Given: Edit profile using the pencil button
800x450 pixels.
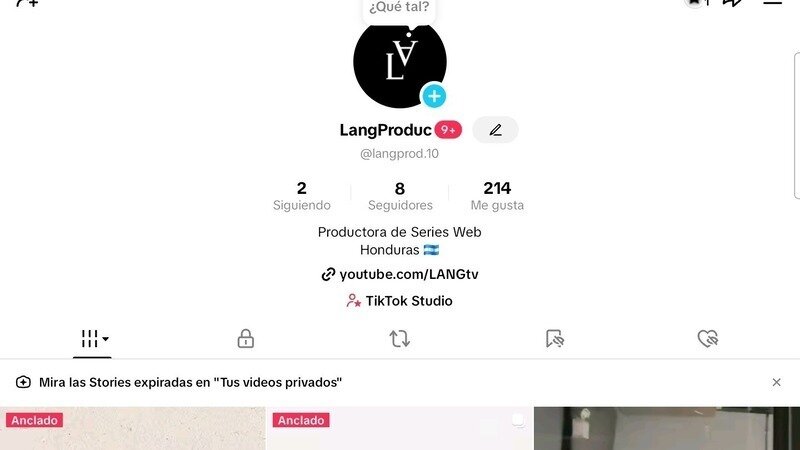Looking at the screenshot, I should pyautogui.click(x=495, y=130).
